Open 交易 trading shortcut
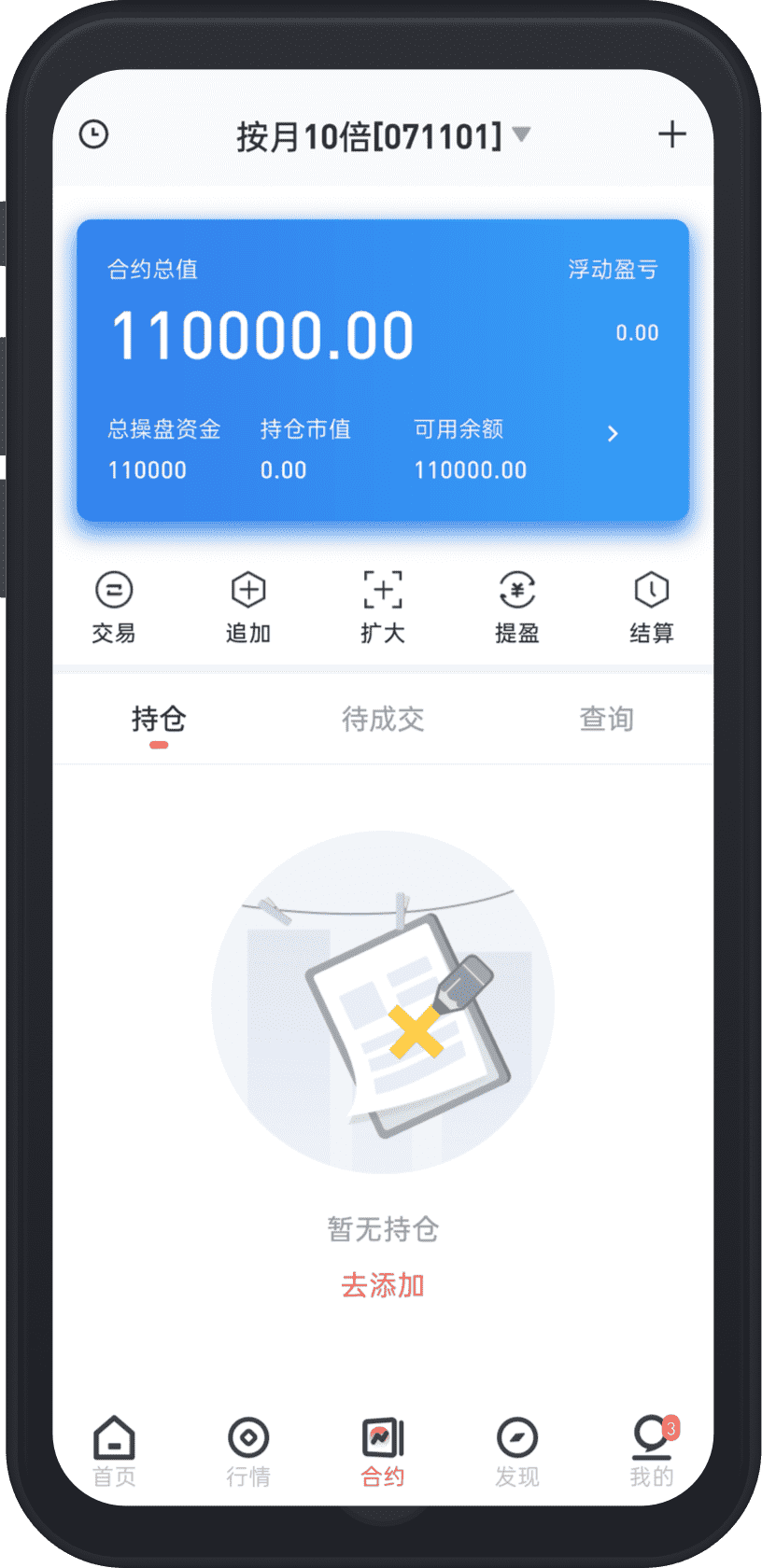 pyautogui.click(x=114, y=607)
